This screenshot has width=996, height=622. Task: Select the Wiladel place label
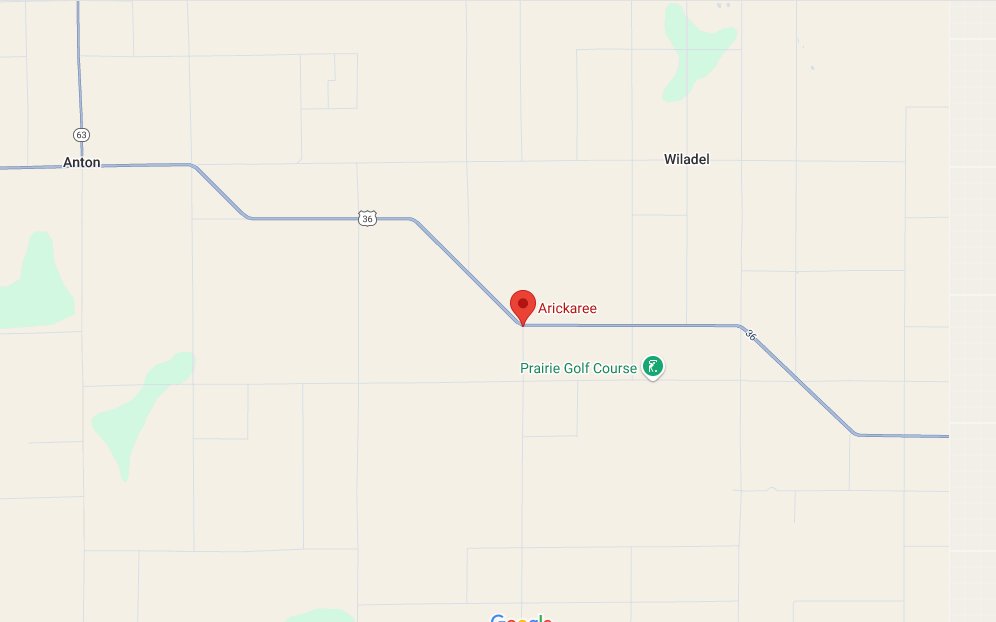(686, 159)
